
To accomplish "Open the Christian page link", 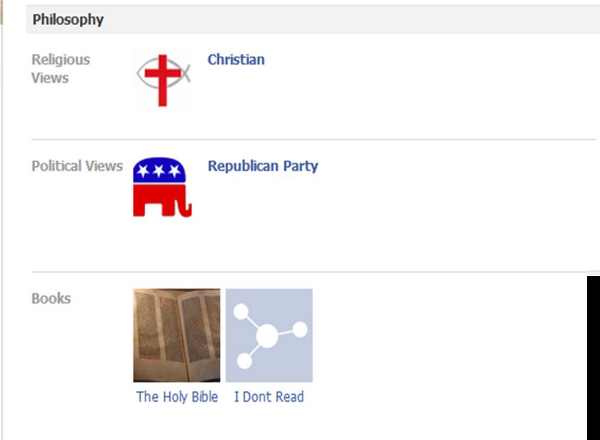I will (236, 60).
